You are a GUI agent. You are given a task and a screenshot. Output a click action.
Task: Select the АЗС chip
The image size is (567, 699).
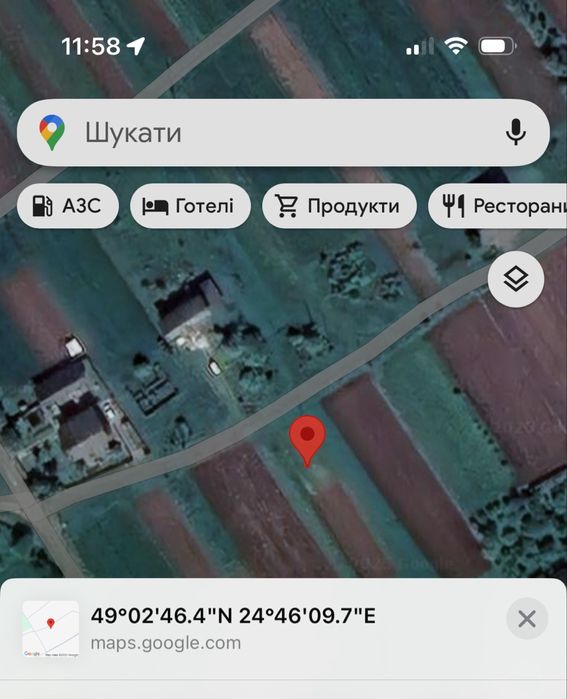[x=68, y=206]
